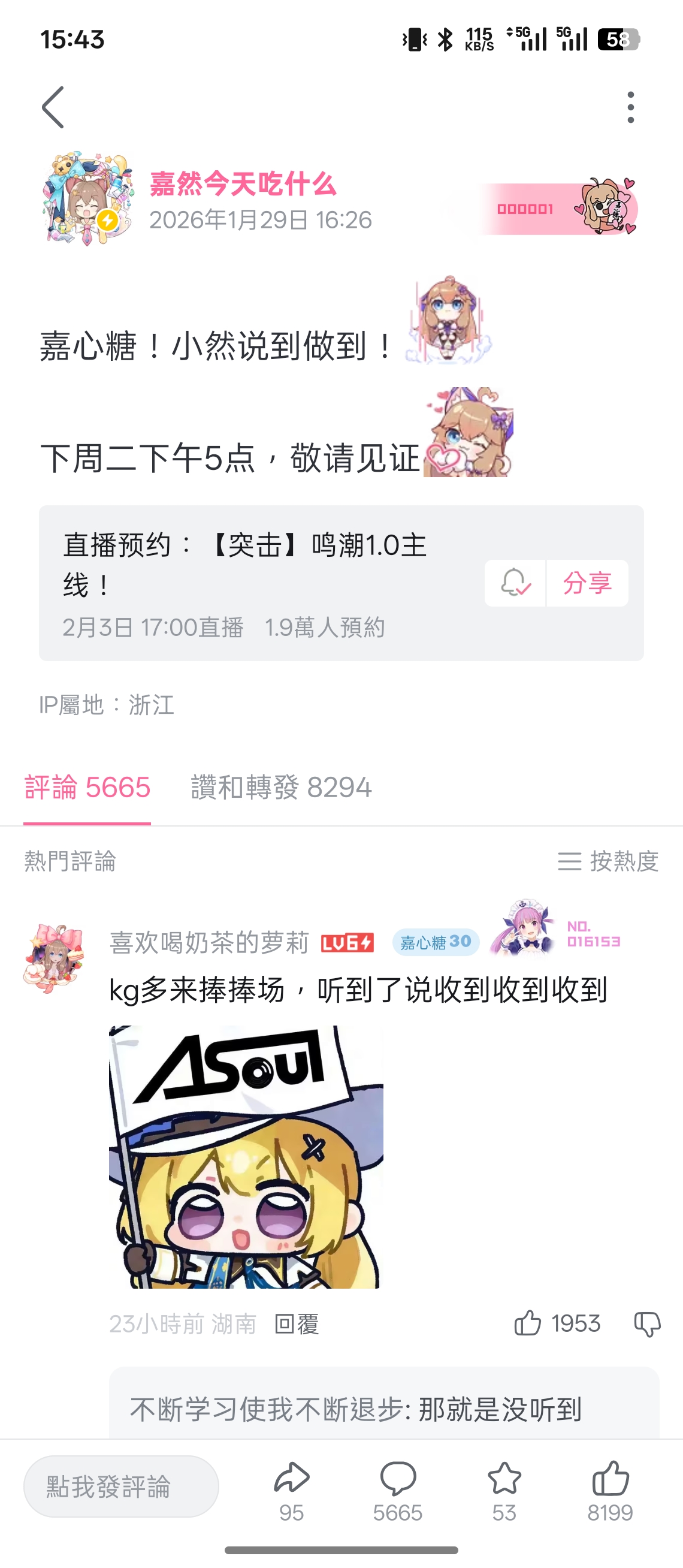Viewport: 683px width, 1568px height.
Task: Open the reply from 不断学习使我不断退步
Action: (356, 1409)
